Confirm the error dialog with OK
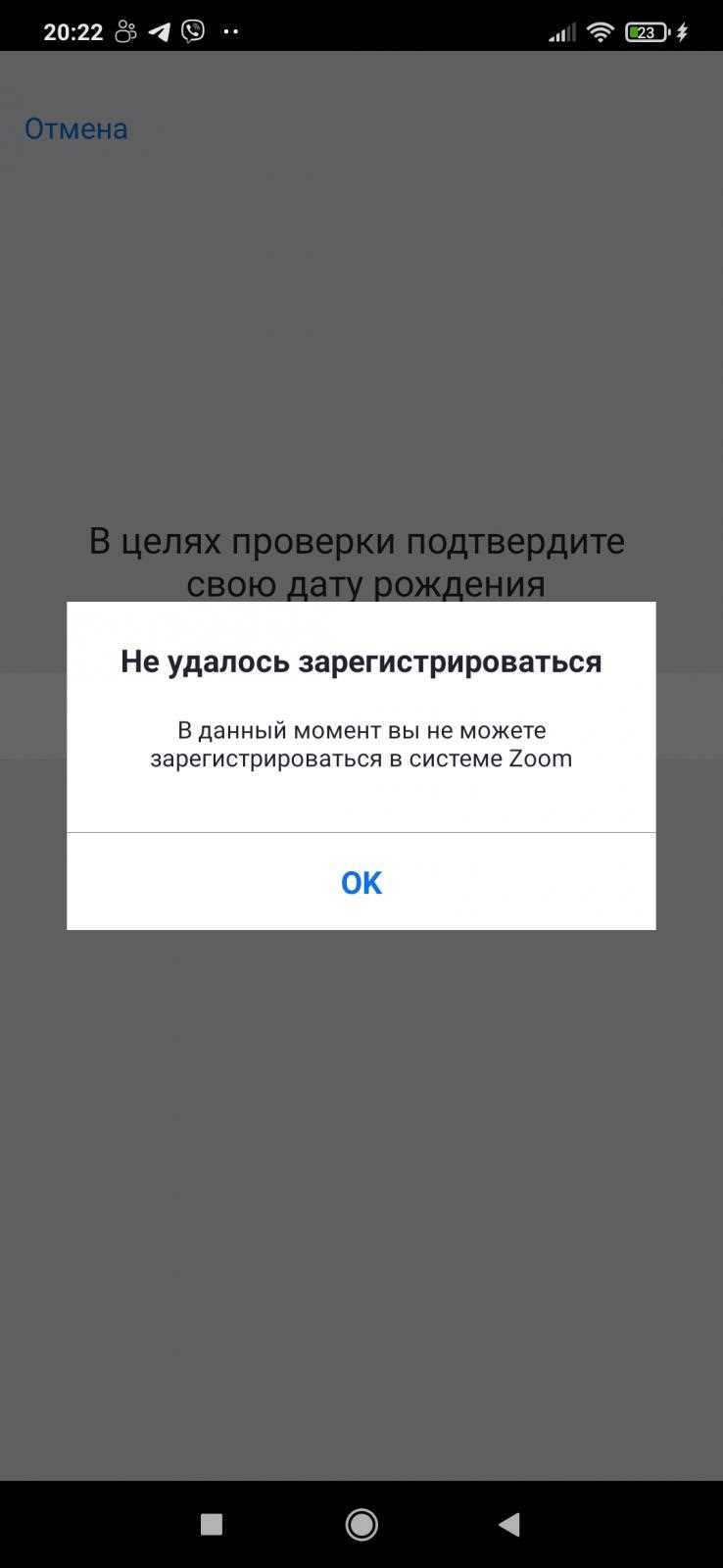The image size is (723, 1568). [361, 882]
